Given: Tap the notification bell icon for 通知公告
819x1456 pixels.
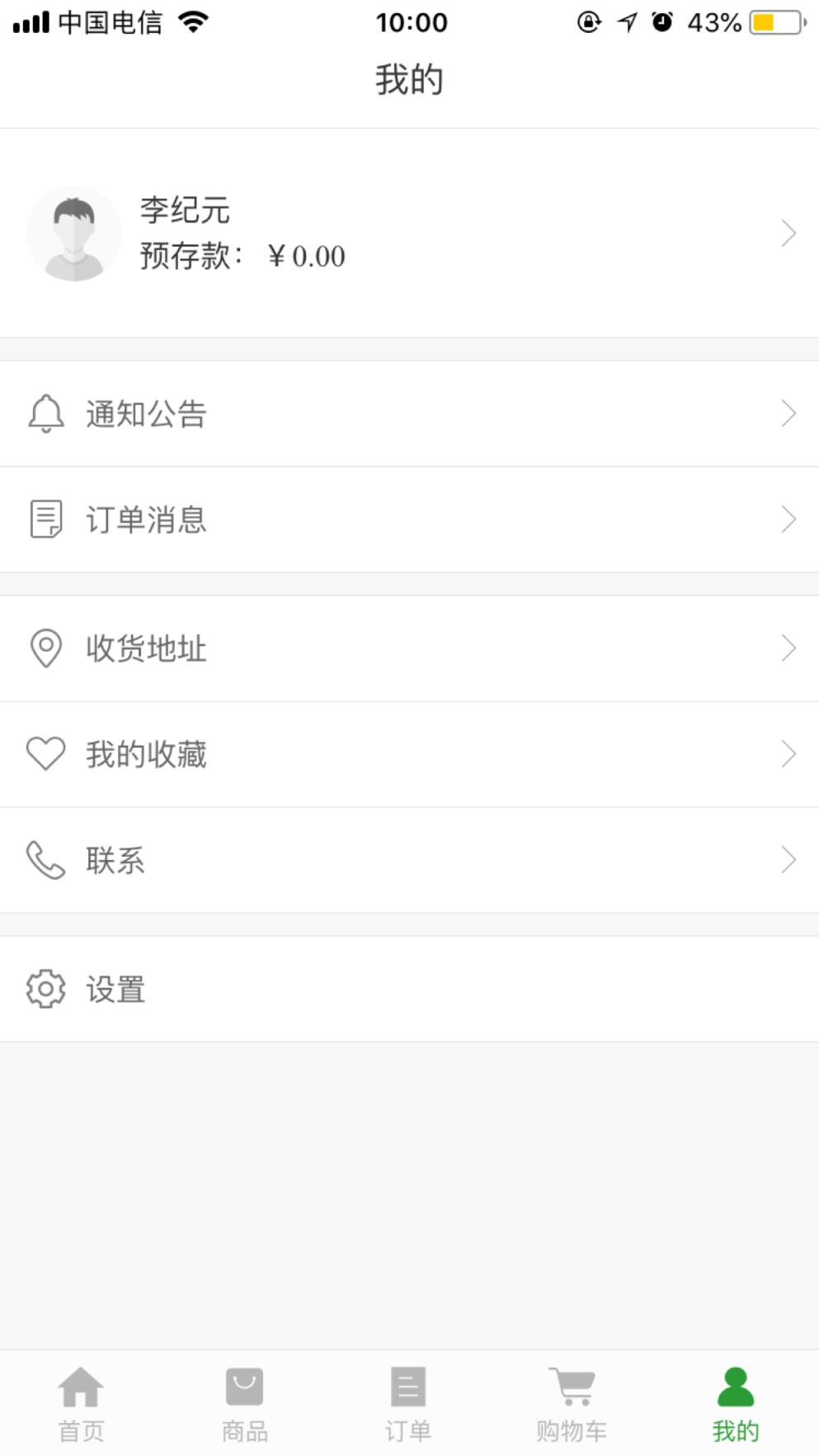Looking at the screenshot, I should tap(46, 415).
